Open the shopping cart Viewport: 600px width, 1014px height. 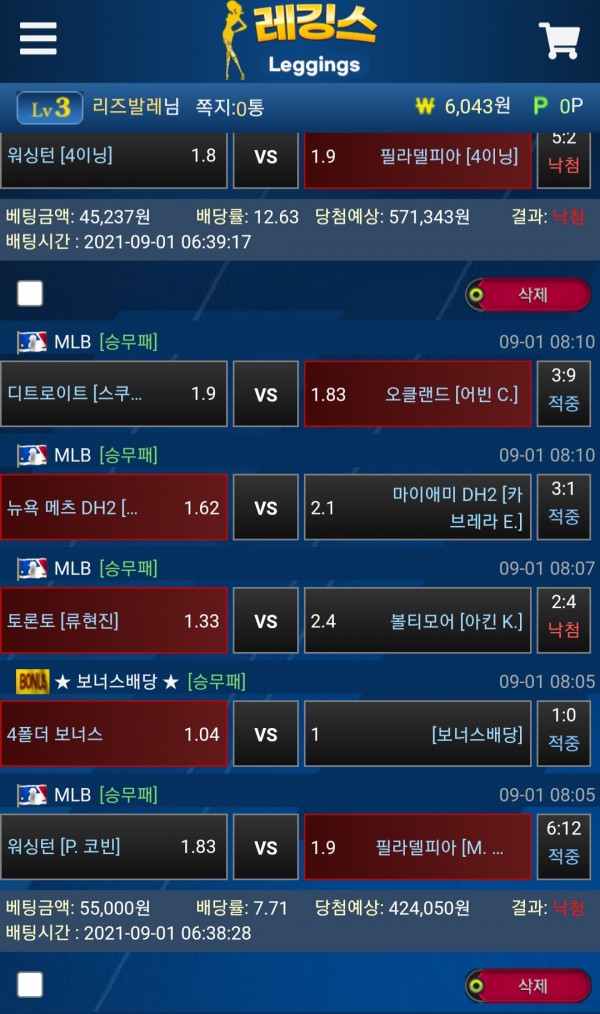pyautogui.click(x=559, y=40)
